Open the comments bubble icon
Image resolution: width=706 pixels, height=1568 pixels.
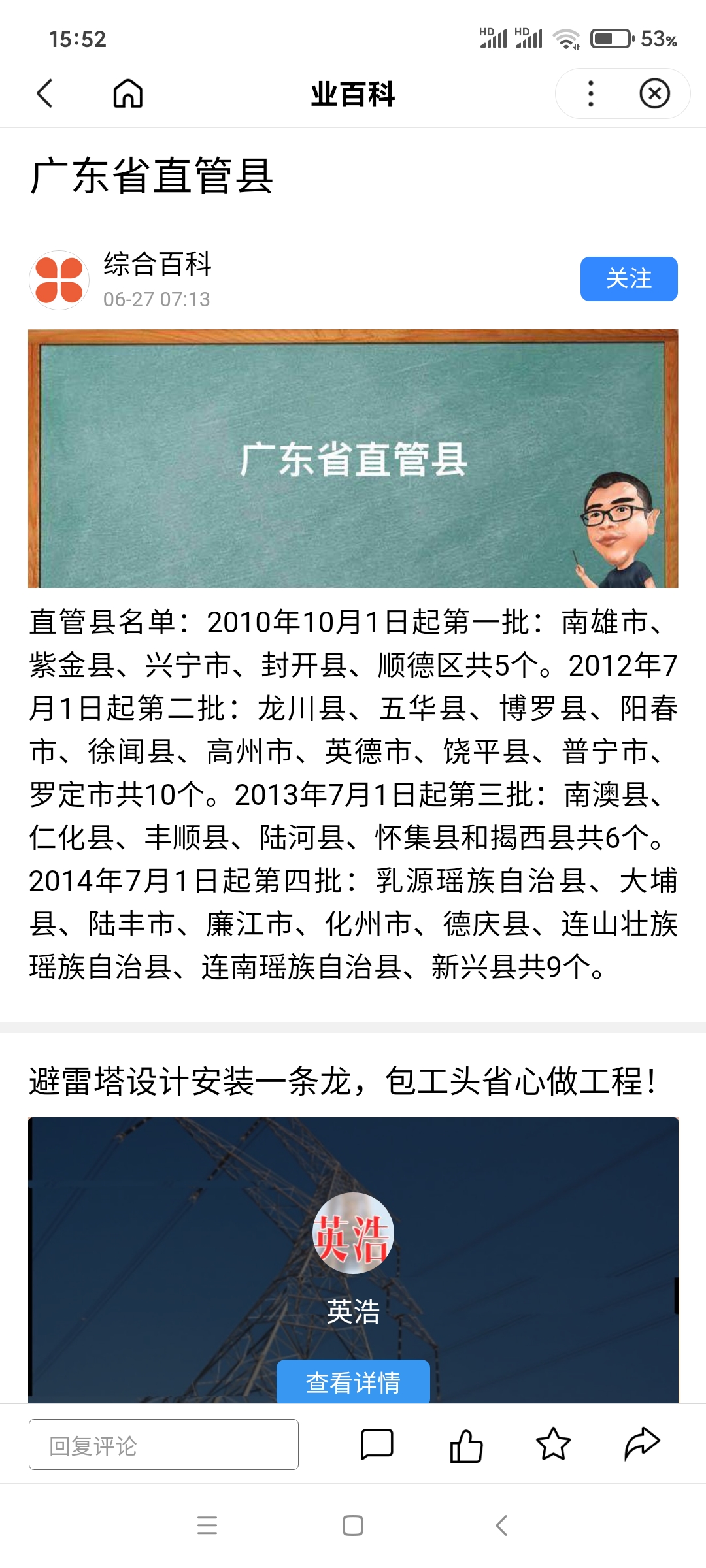(x=377, y=1444)
